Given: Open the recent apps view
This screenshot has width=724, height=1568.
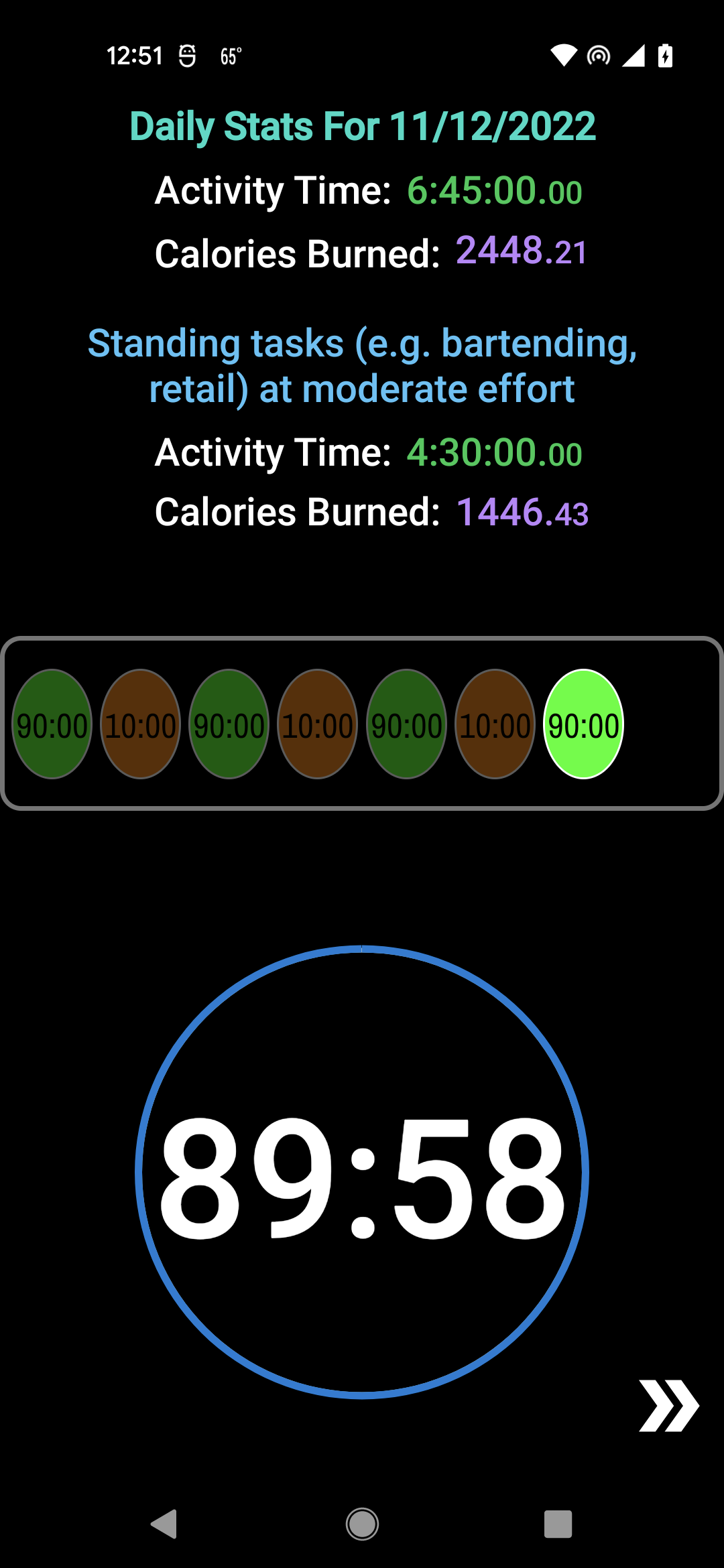Looking at the screenshot, I should coord(558,1524).
